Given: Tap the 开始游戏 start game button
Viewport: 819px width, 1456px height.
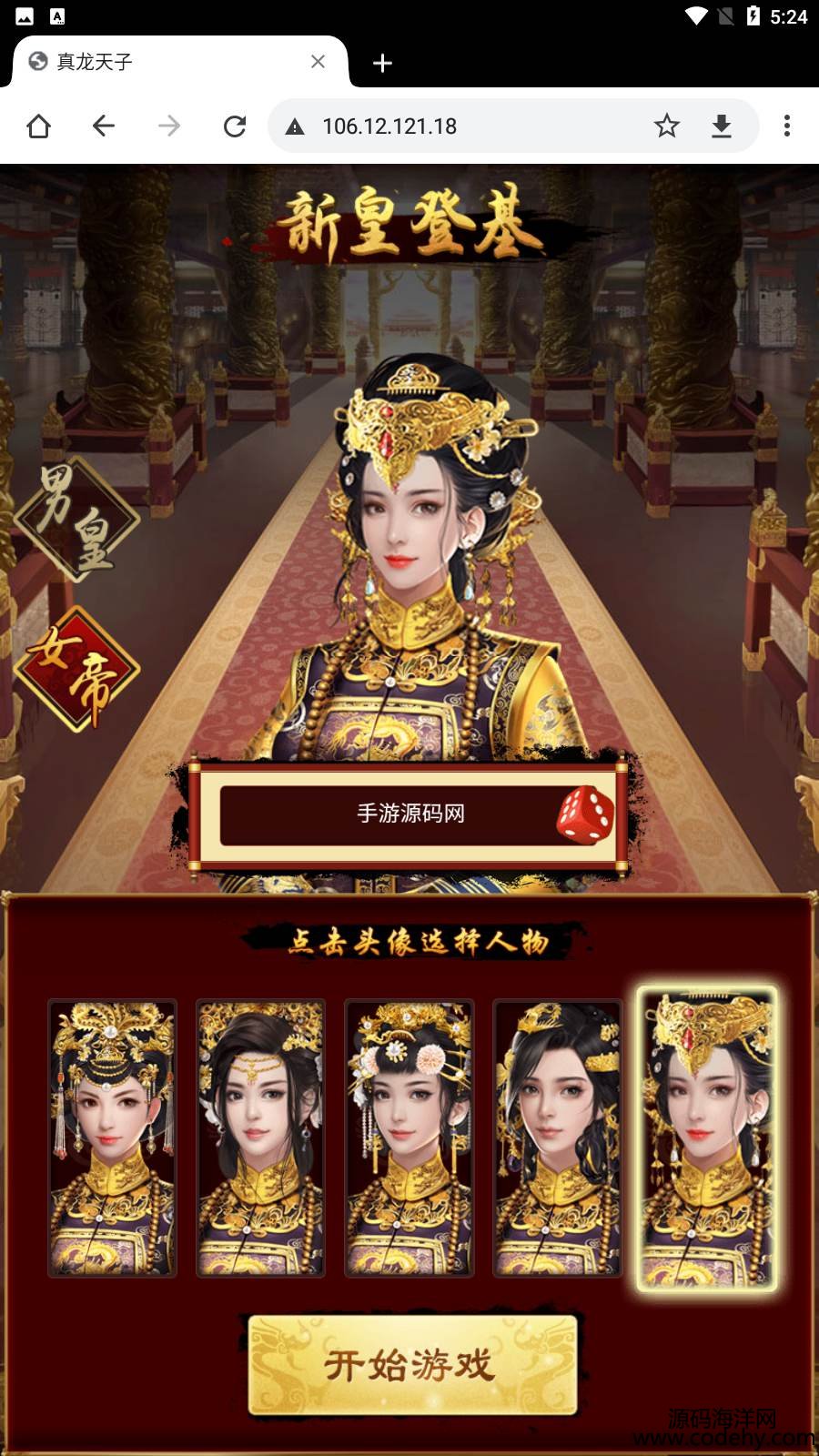Looking at the screenshot, I should tap(411, 1365).
